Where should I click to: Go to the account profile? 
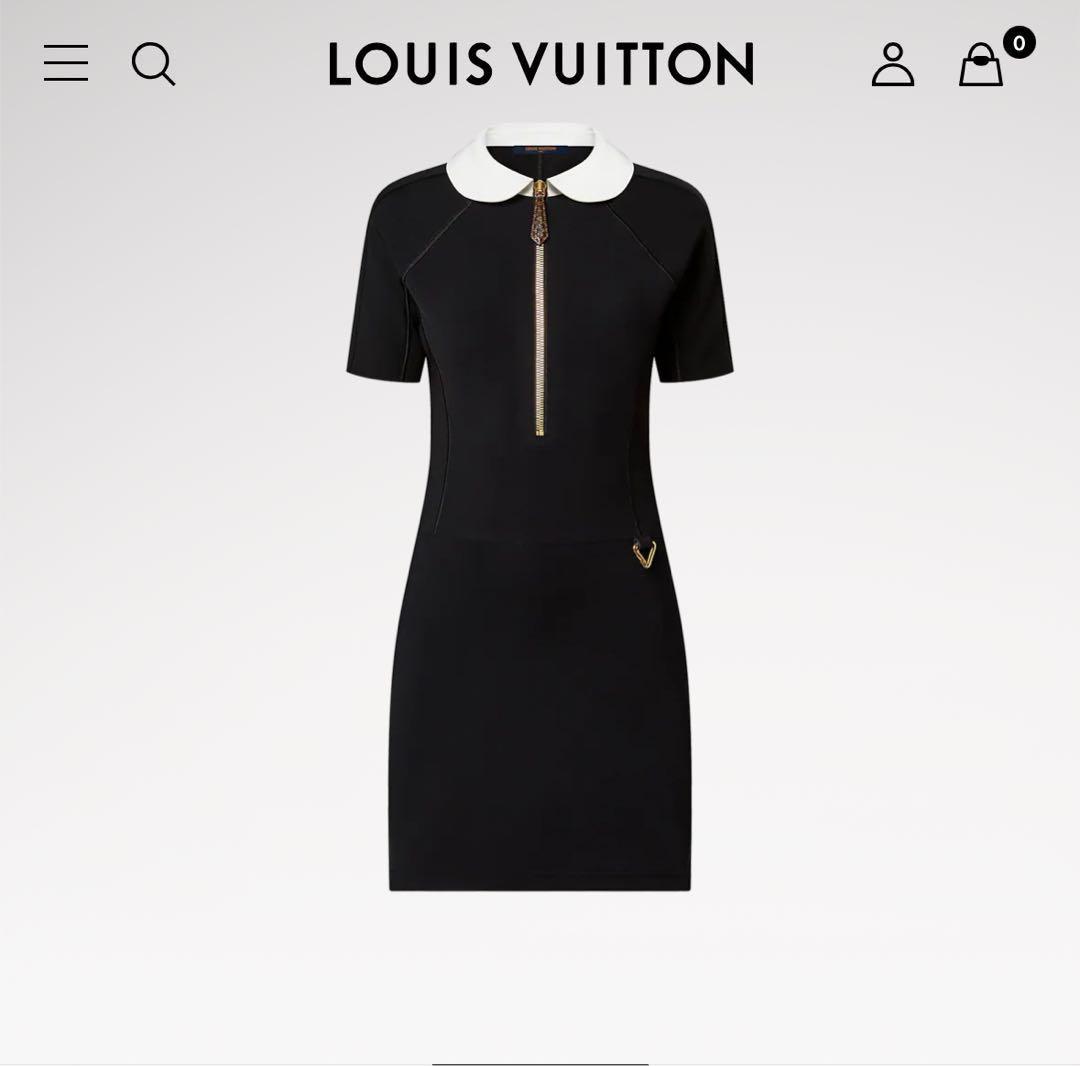coord(892,65)
